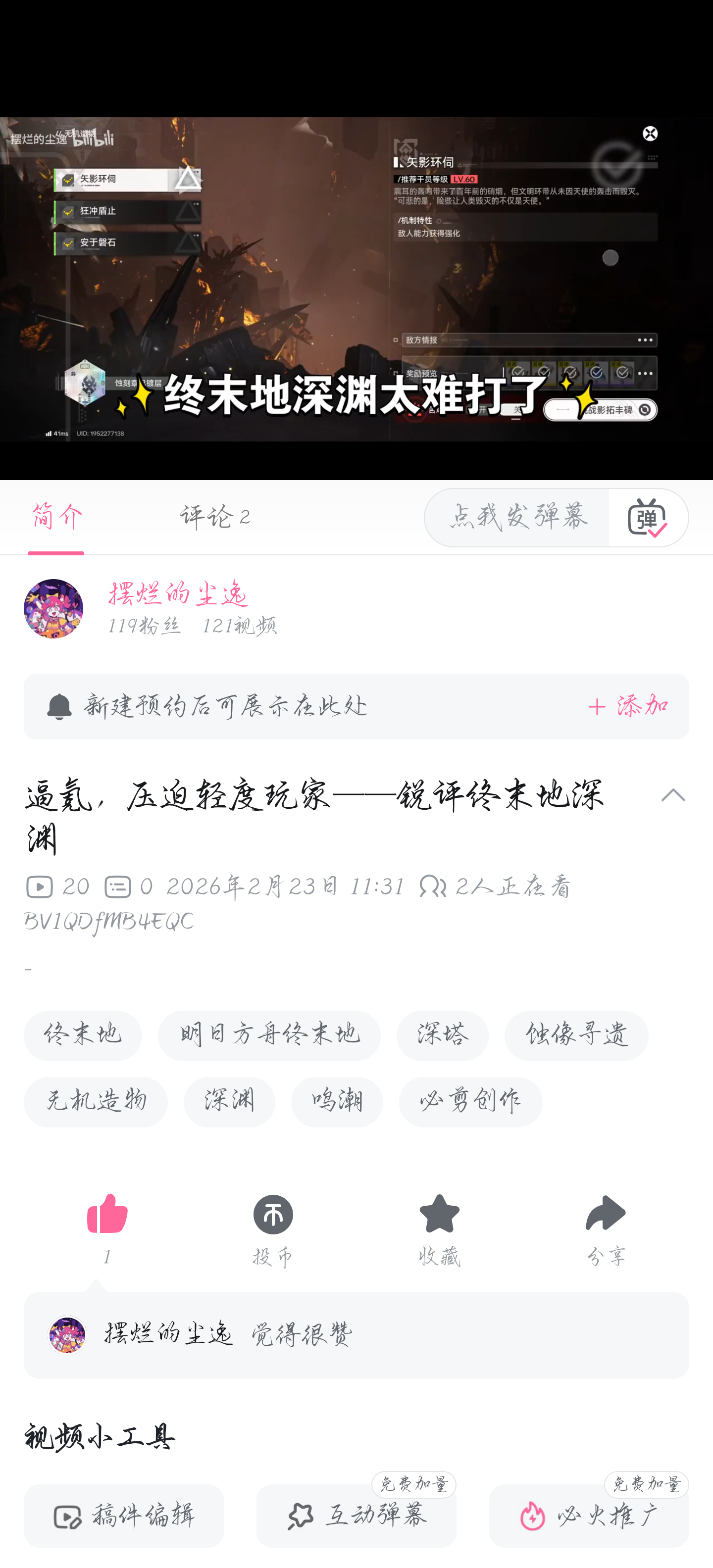The width and height of the screenshot is (713, 1568).
Task: Open 摆烂的尘逸 uploader profile
Action: point(177,594)
